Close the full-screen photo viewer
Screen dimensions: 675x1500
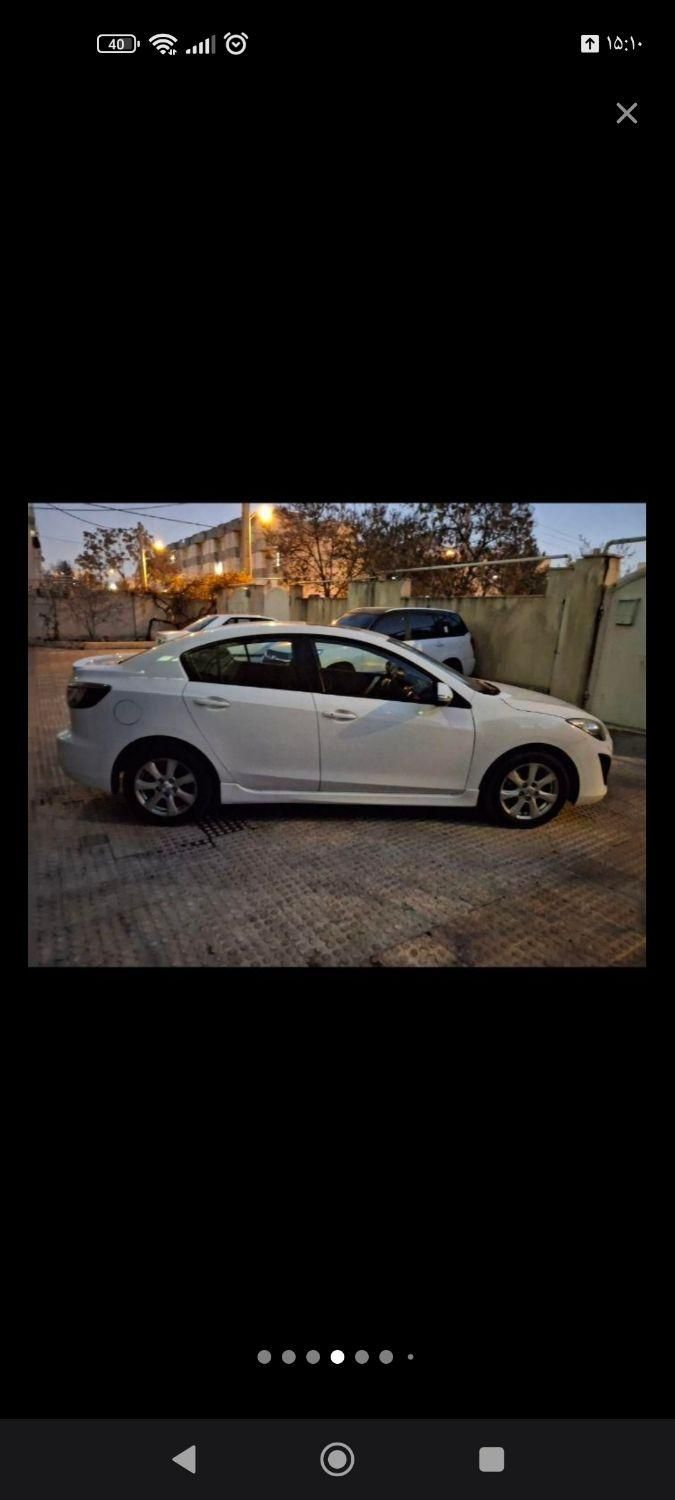pyautogui.click(x=626, y=113)
